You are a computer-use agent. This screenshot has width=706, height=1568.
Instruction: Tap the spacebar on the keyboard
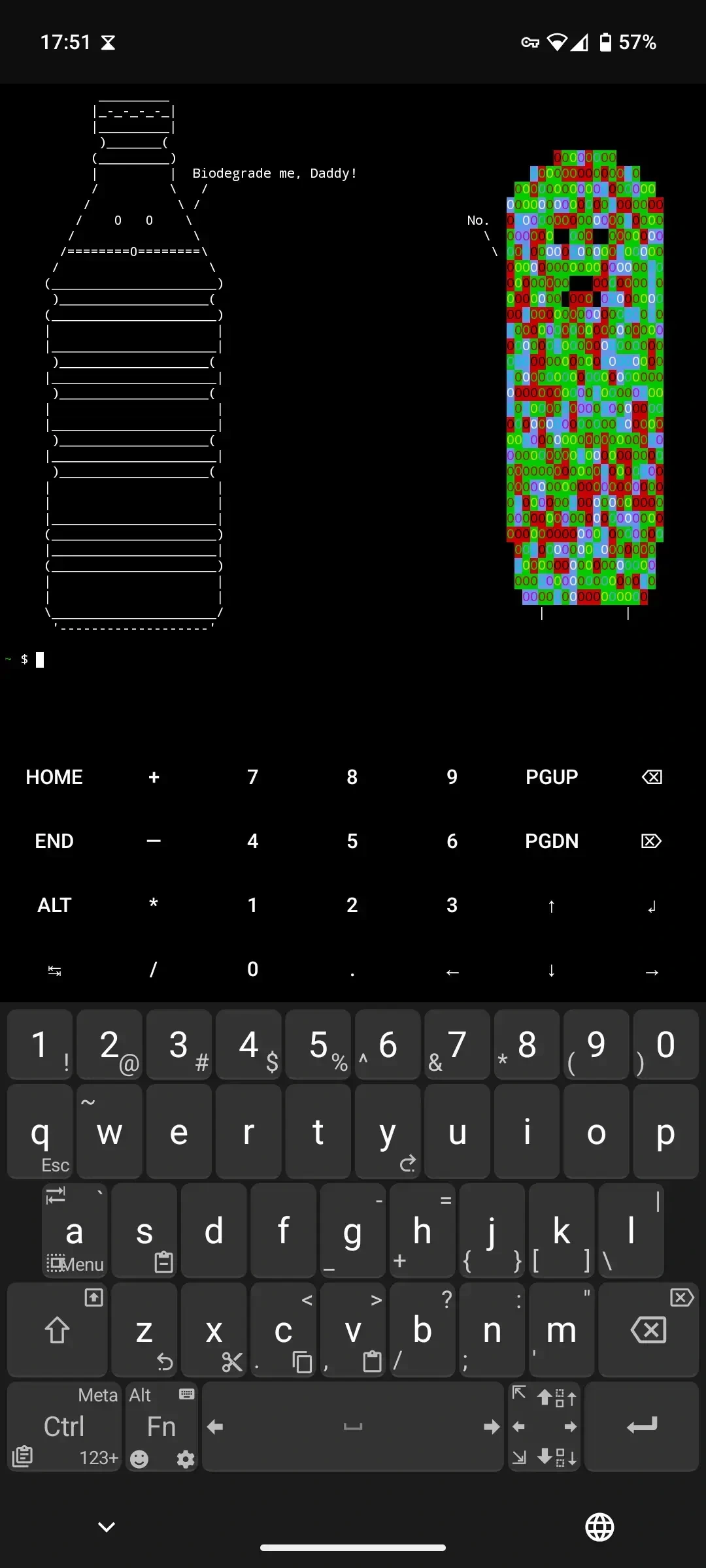[x=353, y=1427]
